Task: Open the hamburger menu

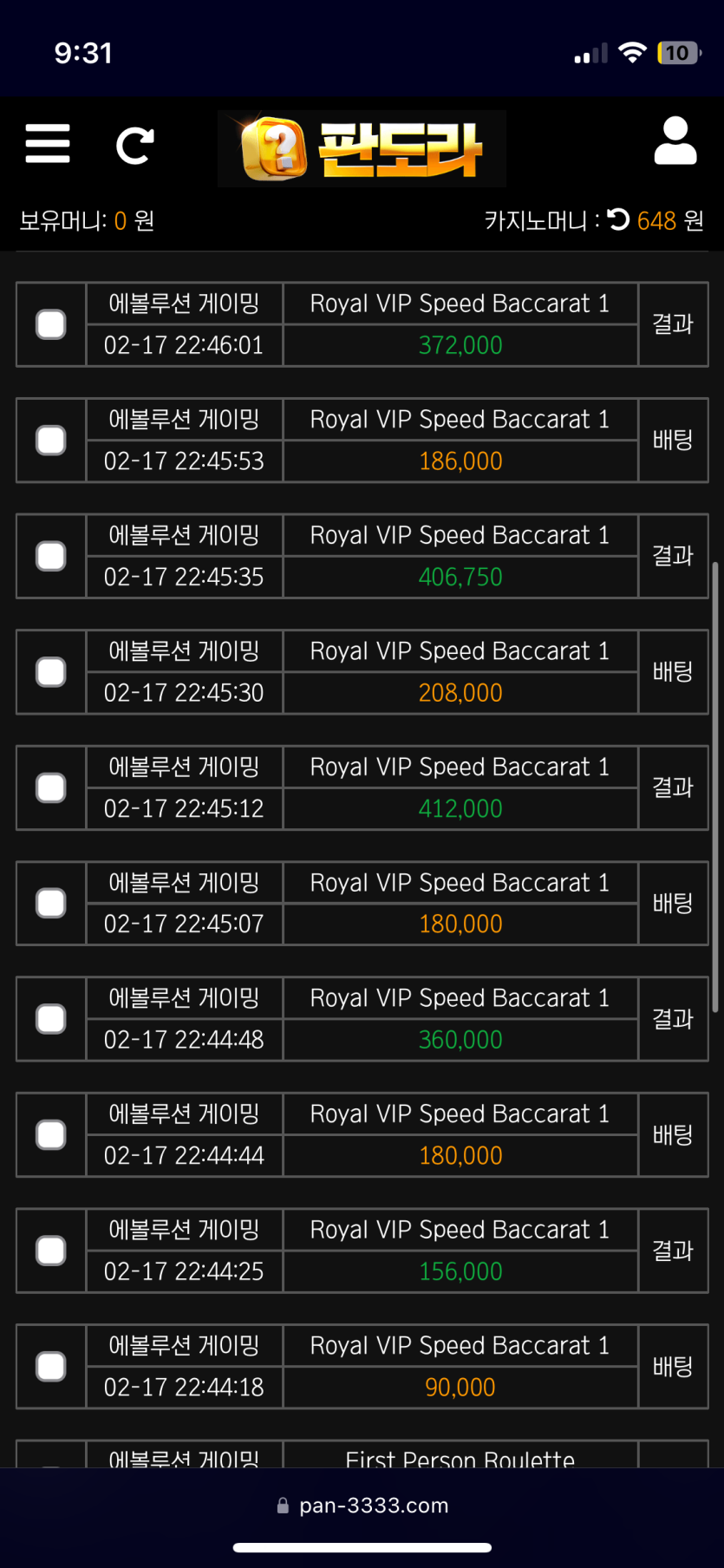Action: coord(48,144)
